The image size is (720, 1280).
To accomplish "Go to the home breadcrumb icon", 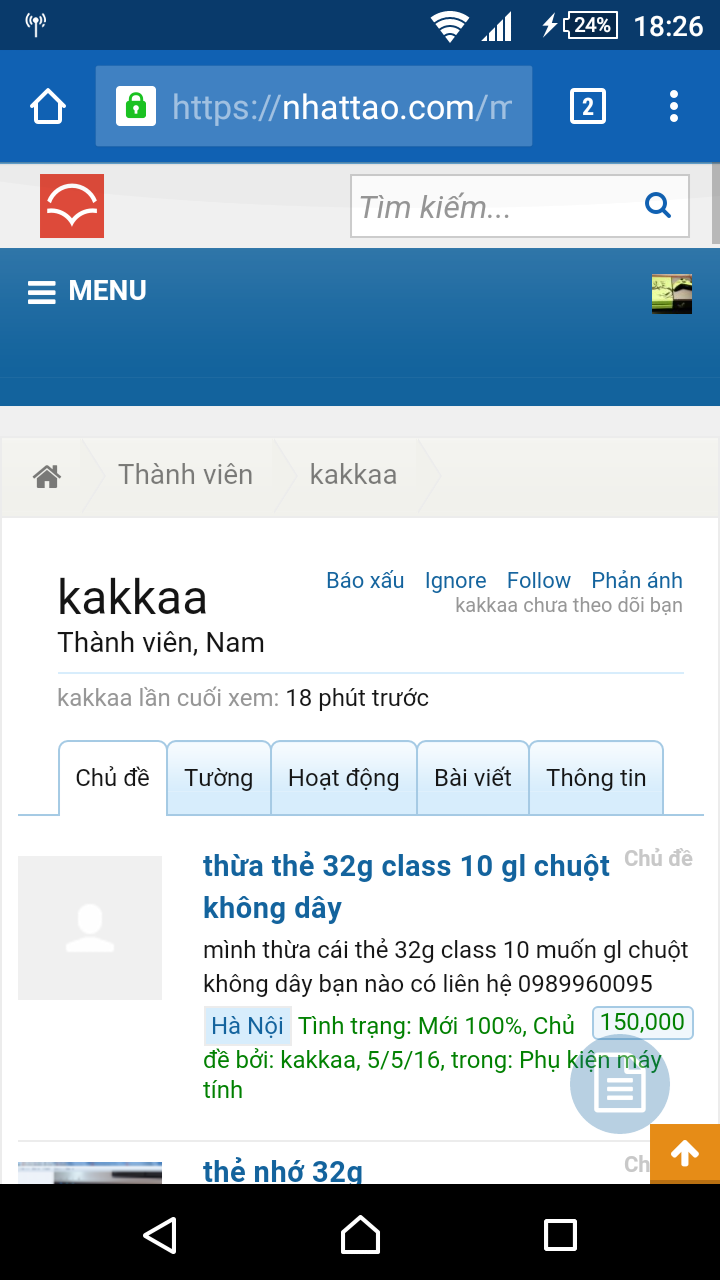I will tap(47, 476).
